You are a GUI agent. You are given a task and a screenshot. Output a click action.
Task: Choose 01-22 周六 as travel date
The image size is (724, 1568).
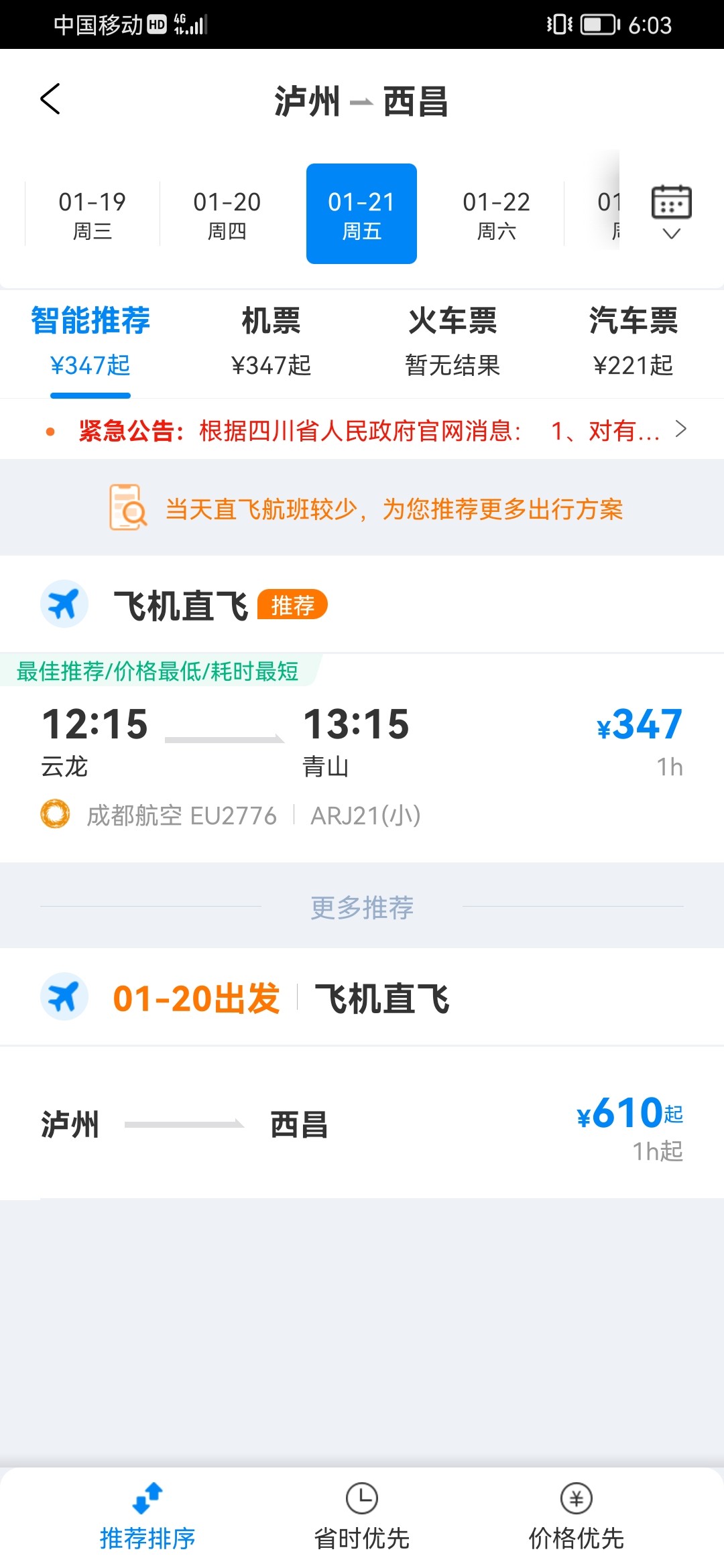[x=496, y=214]
